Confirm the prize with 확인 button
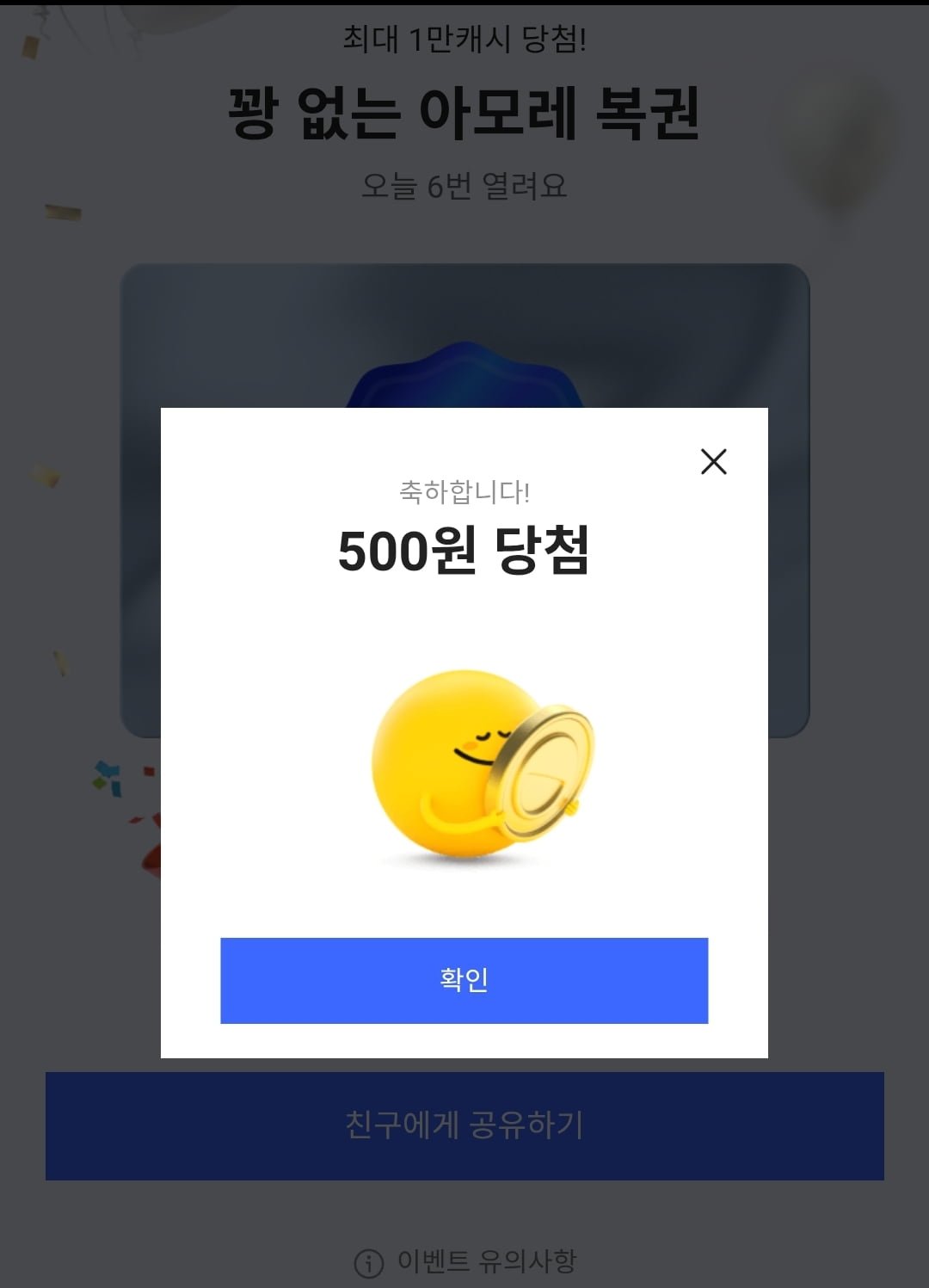 [464, 980]
